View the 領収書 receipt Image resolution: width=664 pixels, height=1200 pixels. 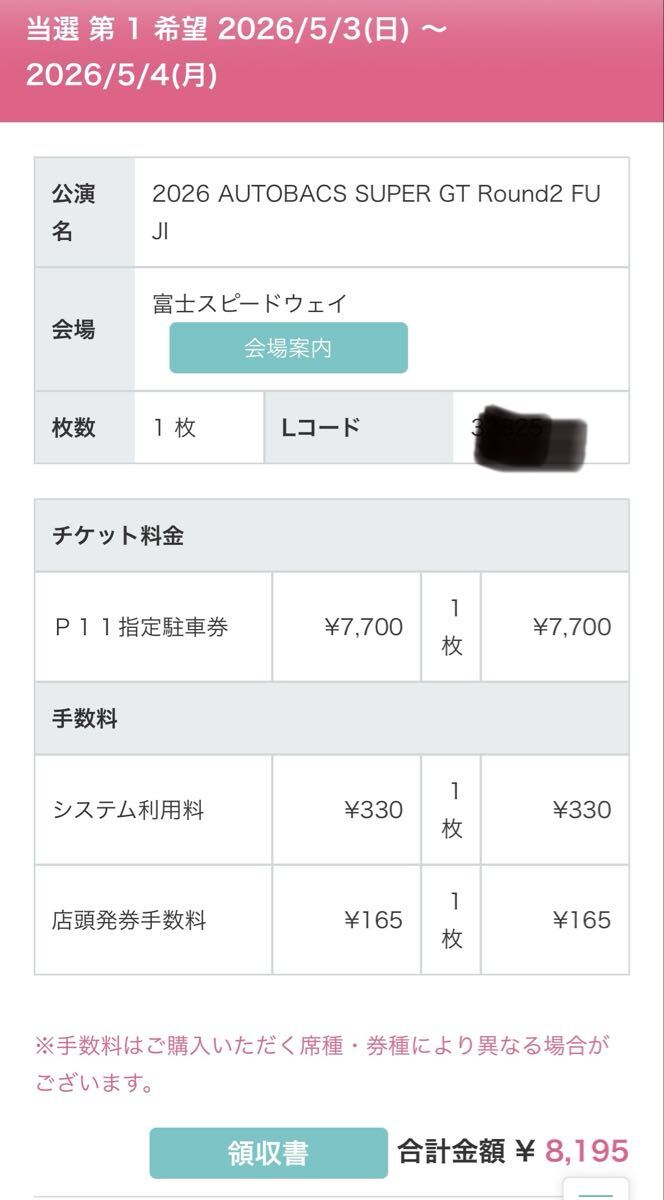(268, 1153)
